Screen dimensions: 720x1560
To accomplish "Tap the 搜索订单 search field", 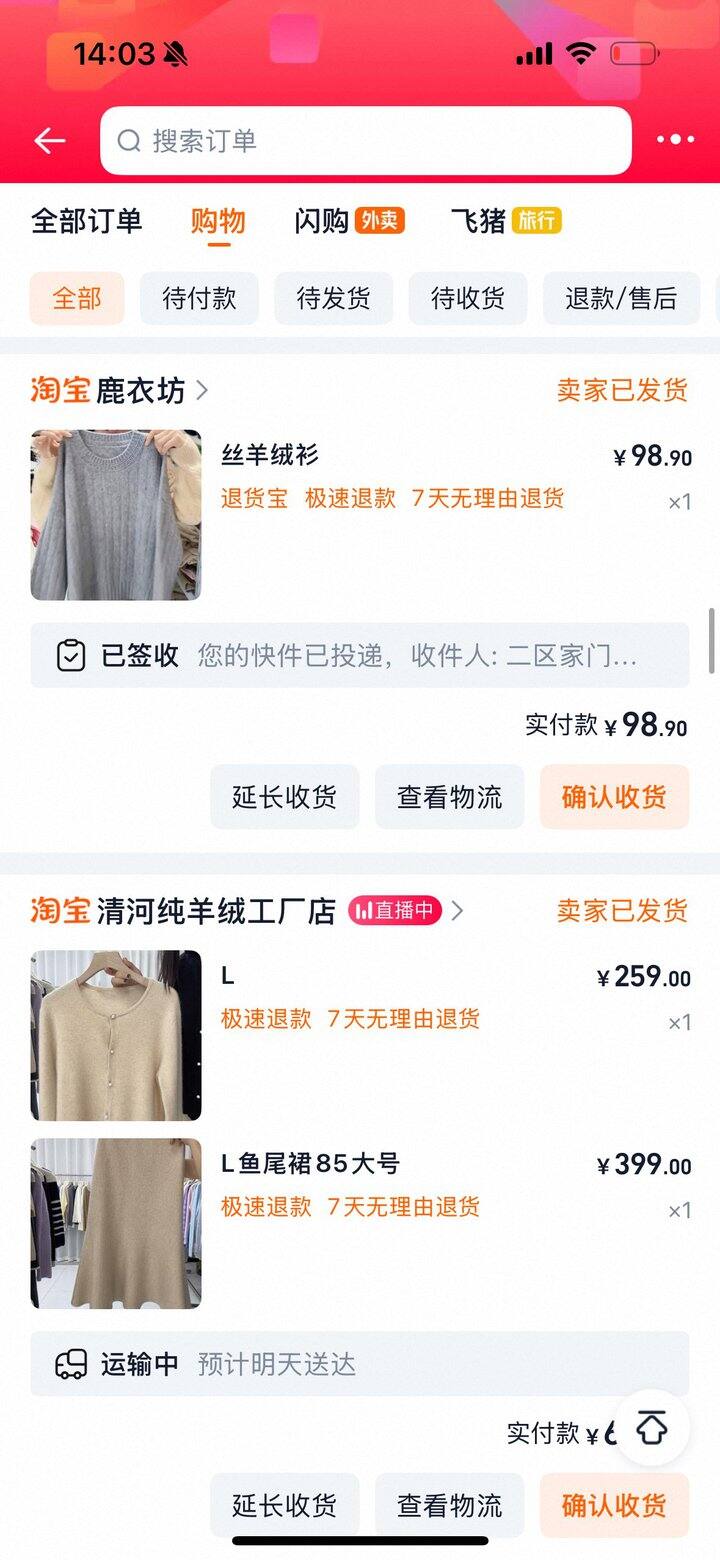I will point(365,141).
